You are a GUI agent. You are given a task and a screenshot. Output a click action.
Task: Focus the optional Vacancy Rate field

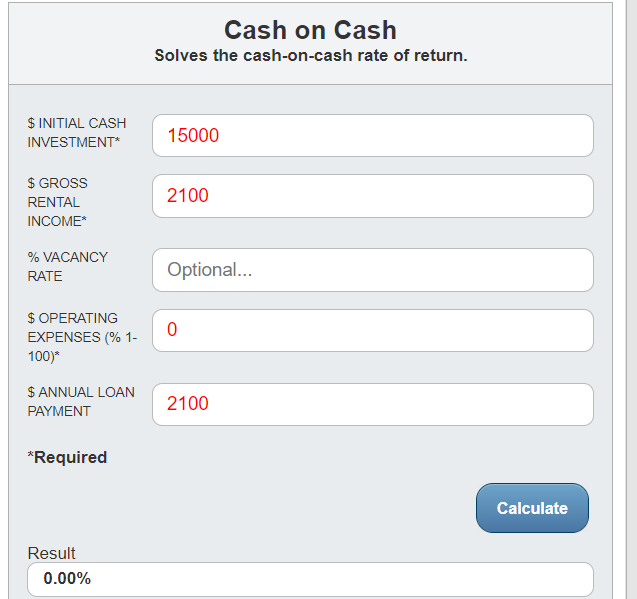pos(372,270)
